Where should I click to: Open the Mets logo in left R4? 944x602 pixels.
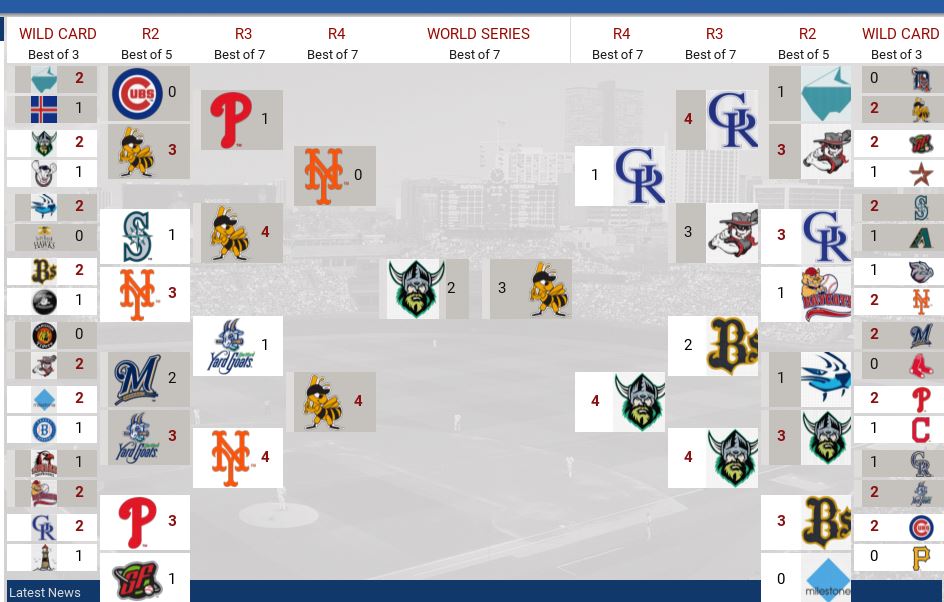point(323,176)
